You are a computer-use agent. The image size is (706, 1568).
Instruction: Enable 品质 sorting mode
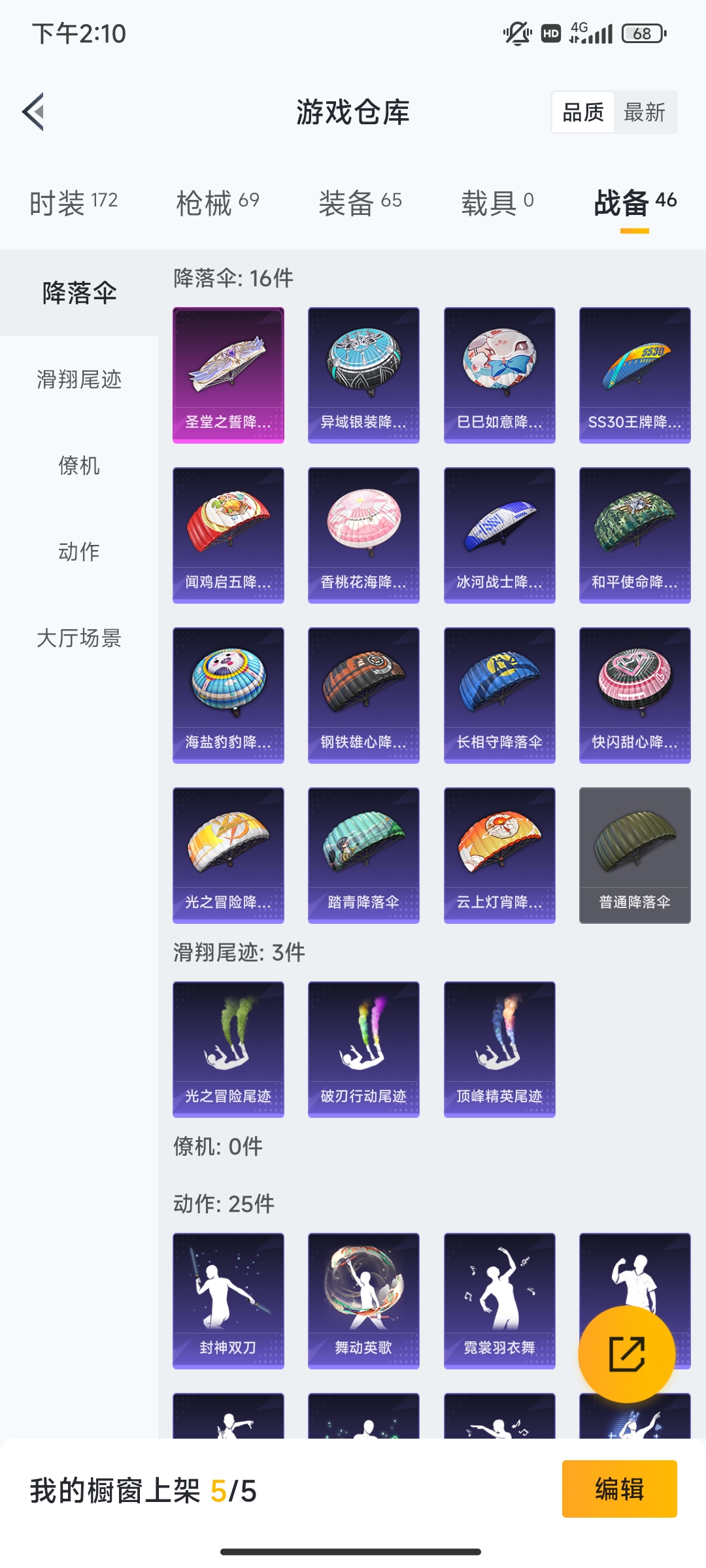point(584,112)
